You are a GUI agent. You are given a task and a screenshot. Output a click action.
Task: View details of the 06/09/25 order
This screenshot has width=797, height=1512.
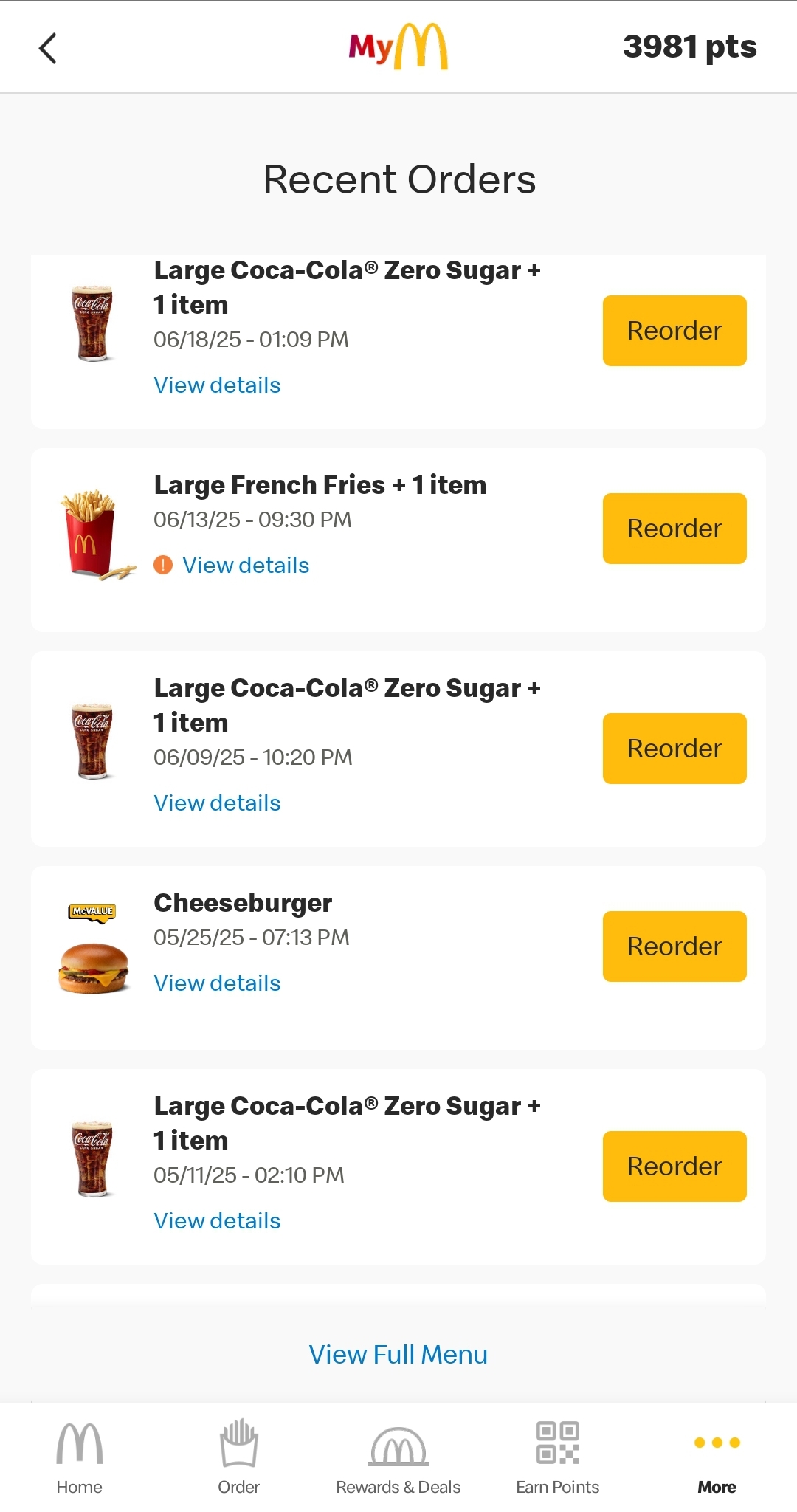tap(217, 803)
